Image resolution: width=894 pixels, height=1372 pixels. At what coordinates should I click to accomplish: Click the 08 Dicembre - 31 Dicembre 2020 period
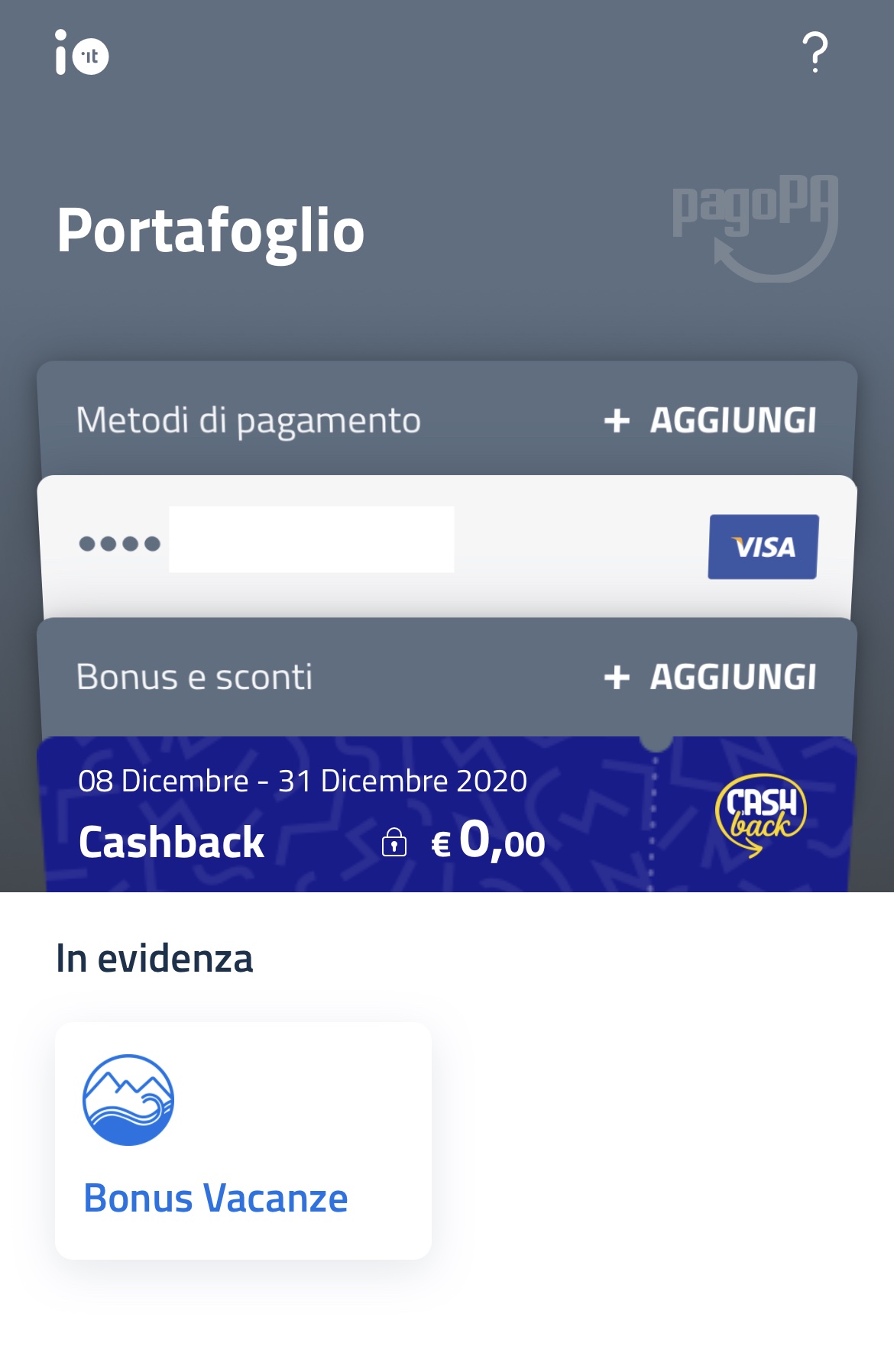301,781
